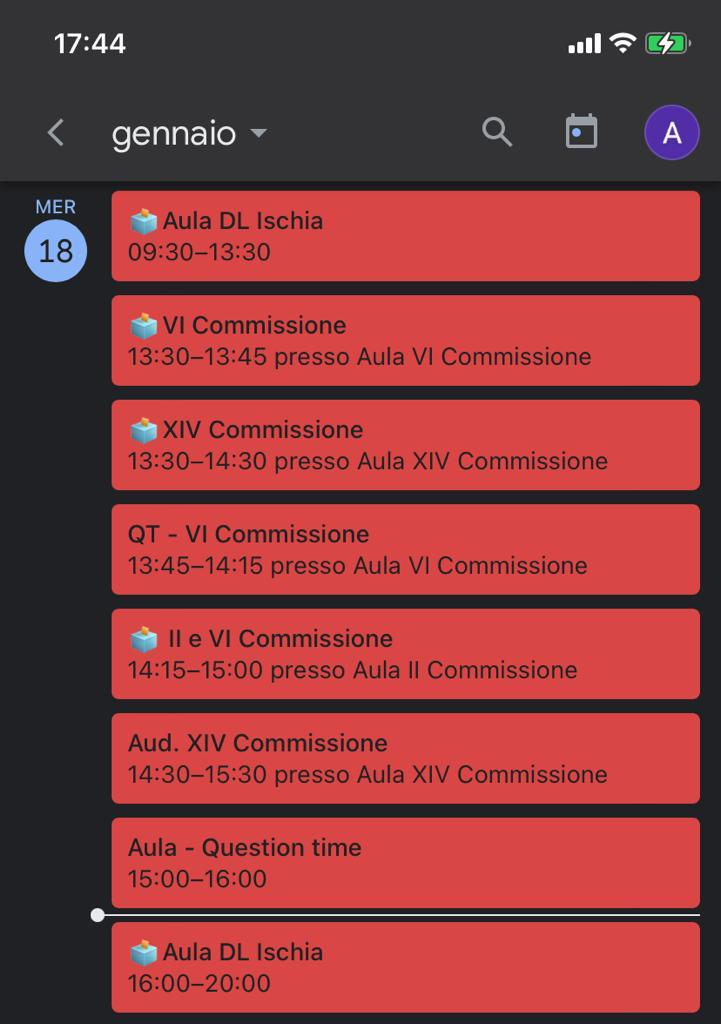The width and height of the screenshot is (721, 1024).
Task: Open the Aud. XIV Commissione event
Action: pyautogui.click(x=406, y=759)
